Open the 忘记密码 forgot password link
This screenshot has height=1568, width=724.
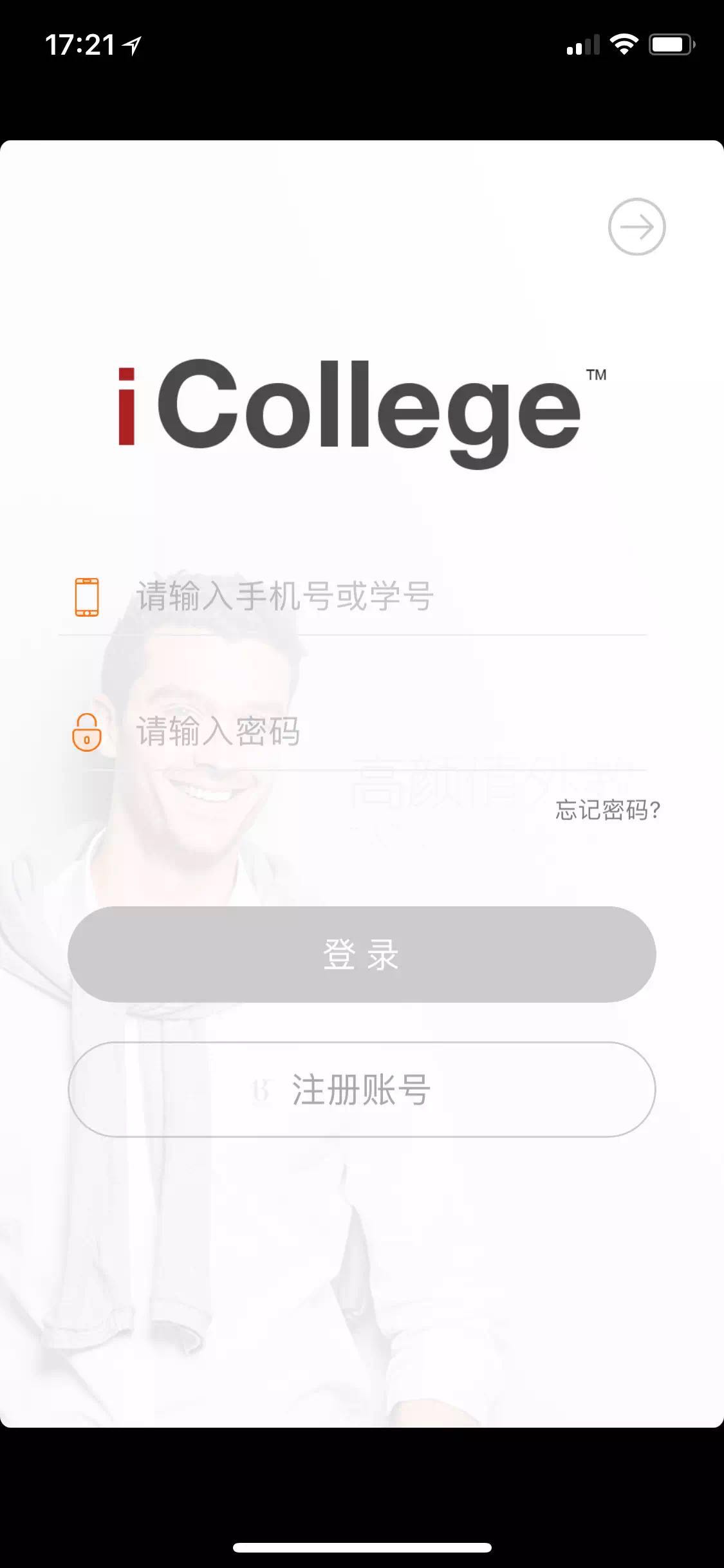tap(608, 810)
